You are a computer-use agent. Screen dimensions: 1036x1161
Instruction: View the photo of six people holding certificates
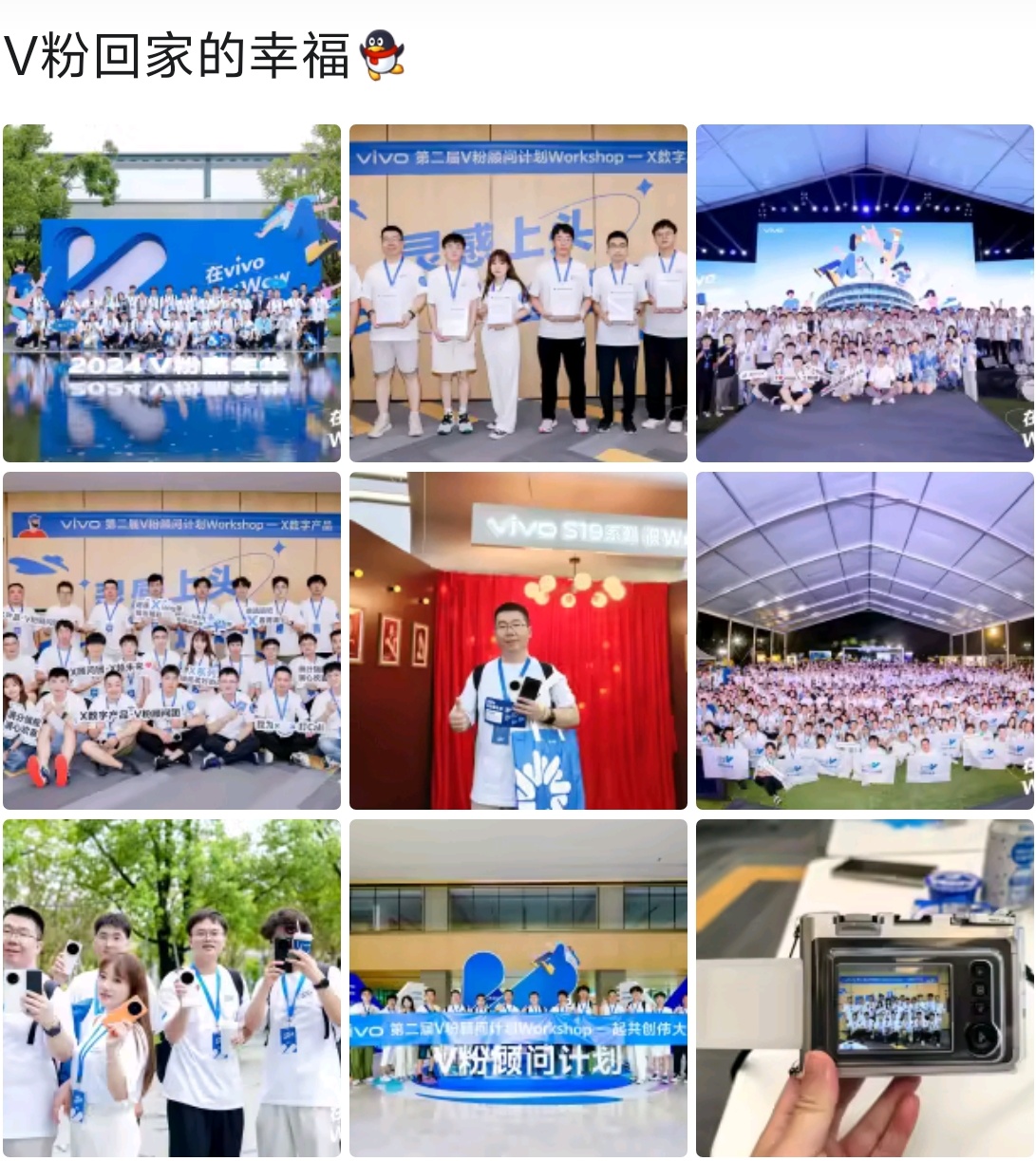point(518,293)
